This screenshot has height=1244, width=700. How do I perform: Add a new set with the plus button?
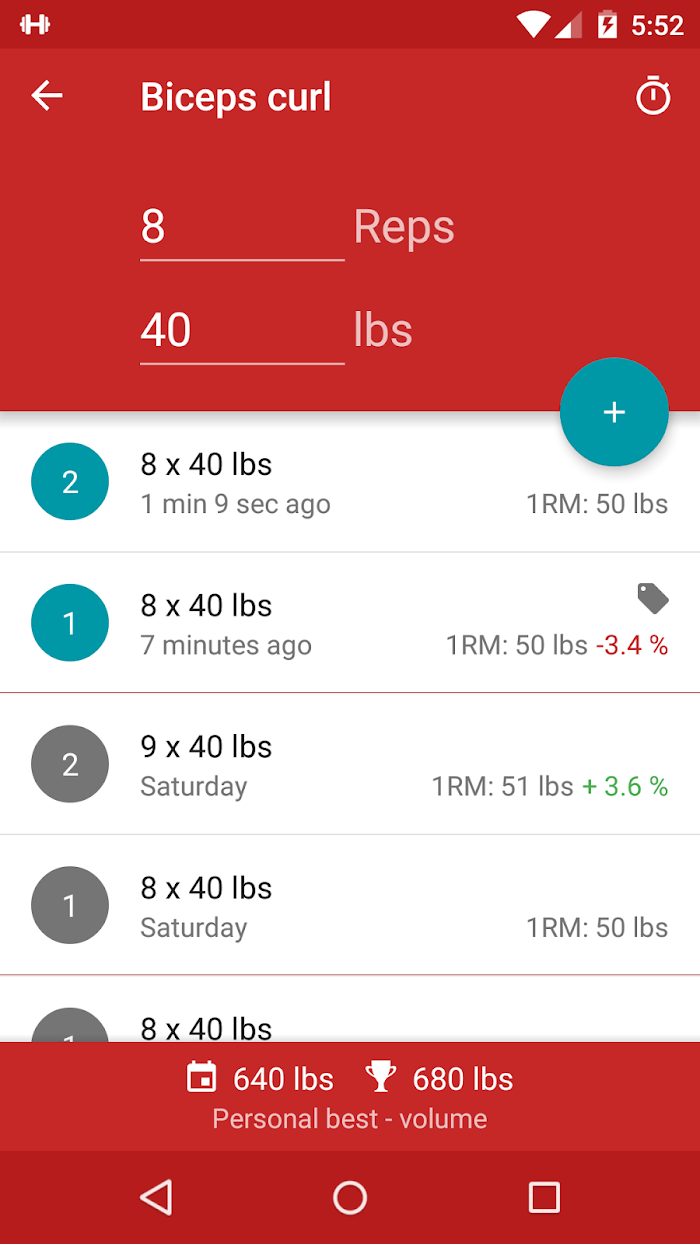point(614,412)
